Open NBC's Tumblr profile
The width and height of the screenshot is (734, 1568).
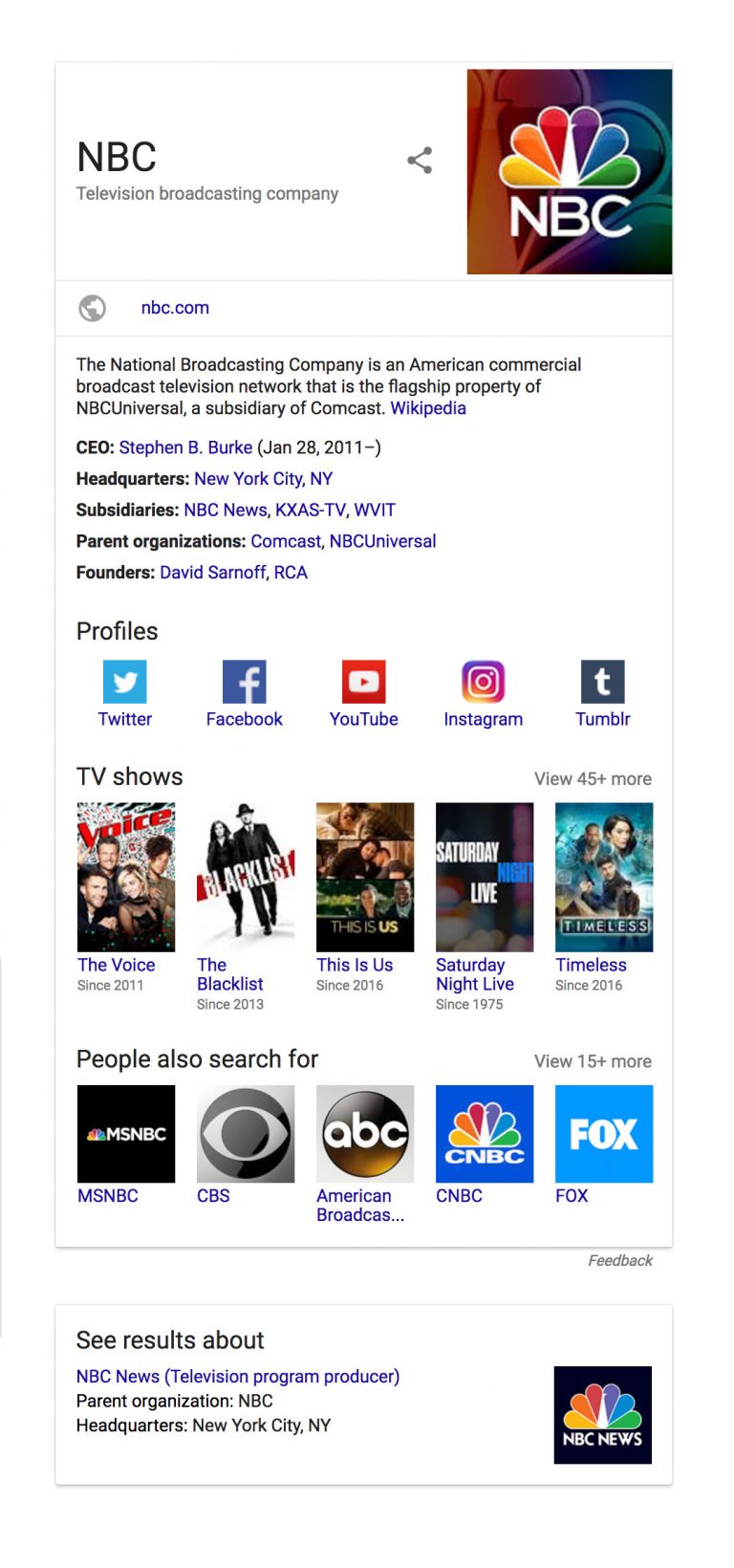coord(603,694)
